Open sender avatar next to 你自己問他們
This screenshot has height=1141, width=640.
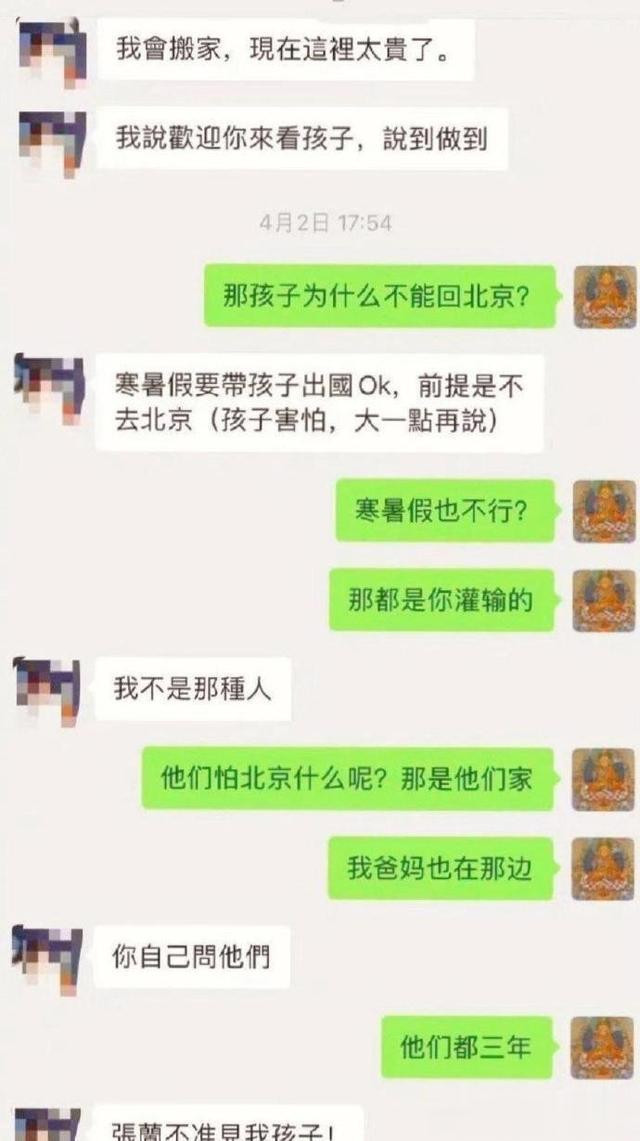[48, 959]
